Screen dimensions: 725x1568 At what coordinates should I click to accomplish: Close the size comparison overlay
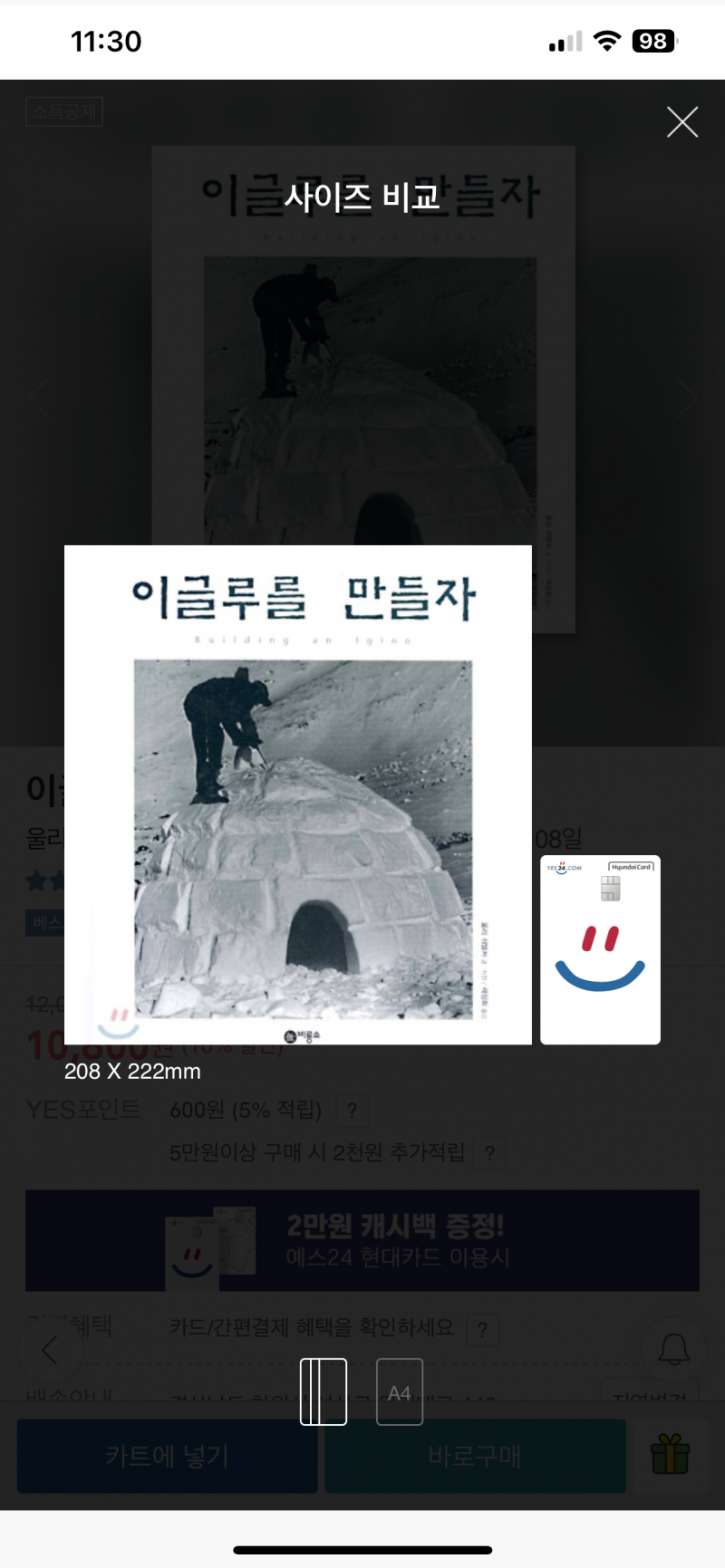pos(682,121)
